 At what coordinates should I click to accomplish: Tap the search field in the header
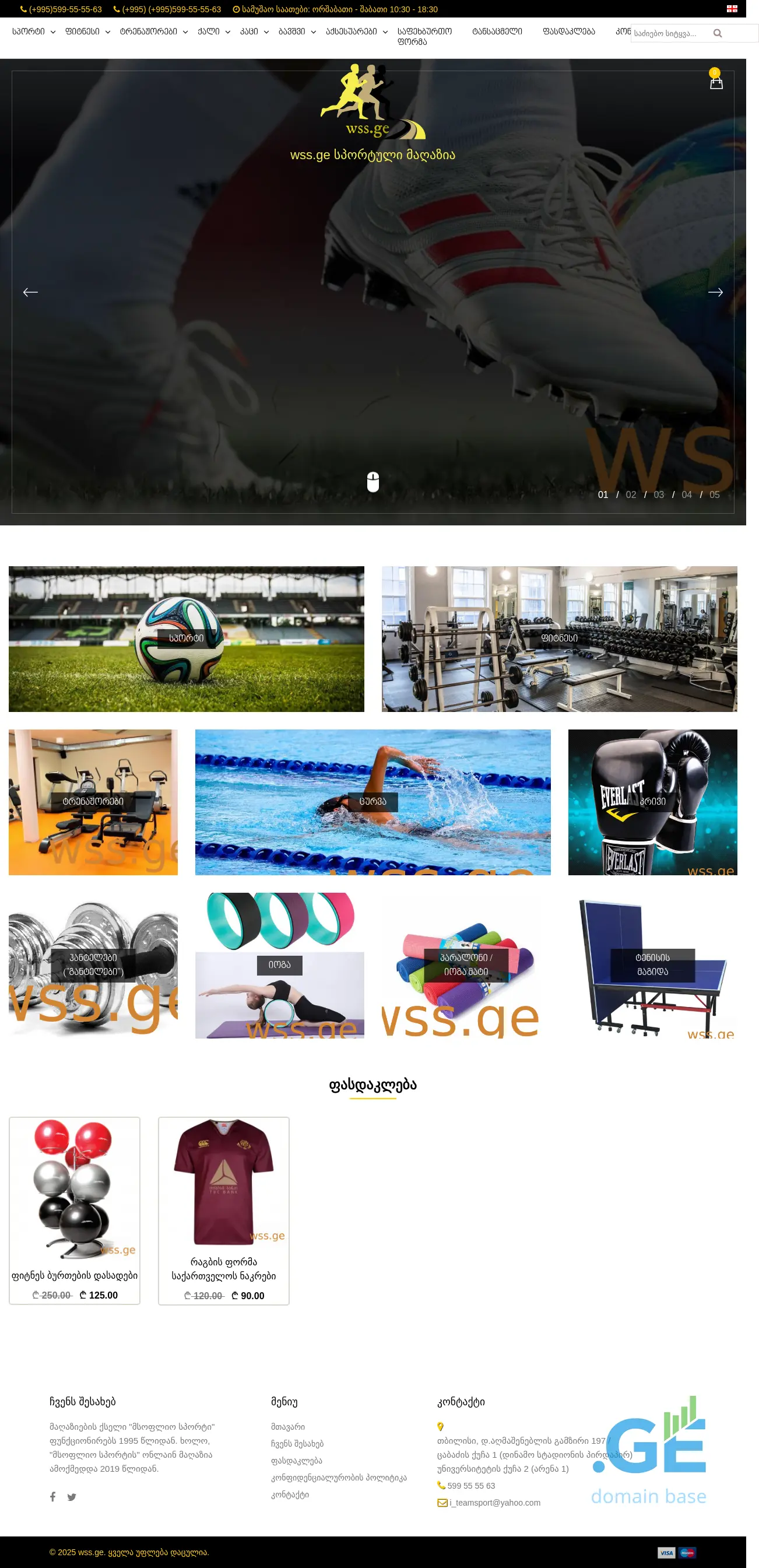(671, 33)
